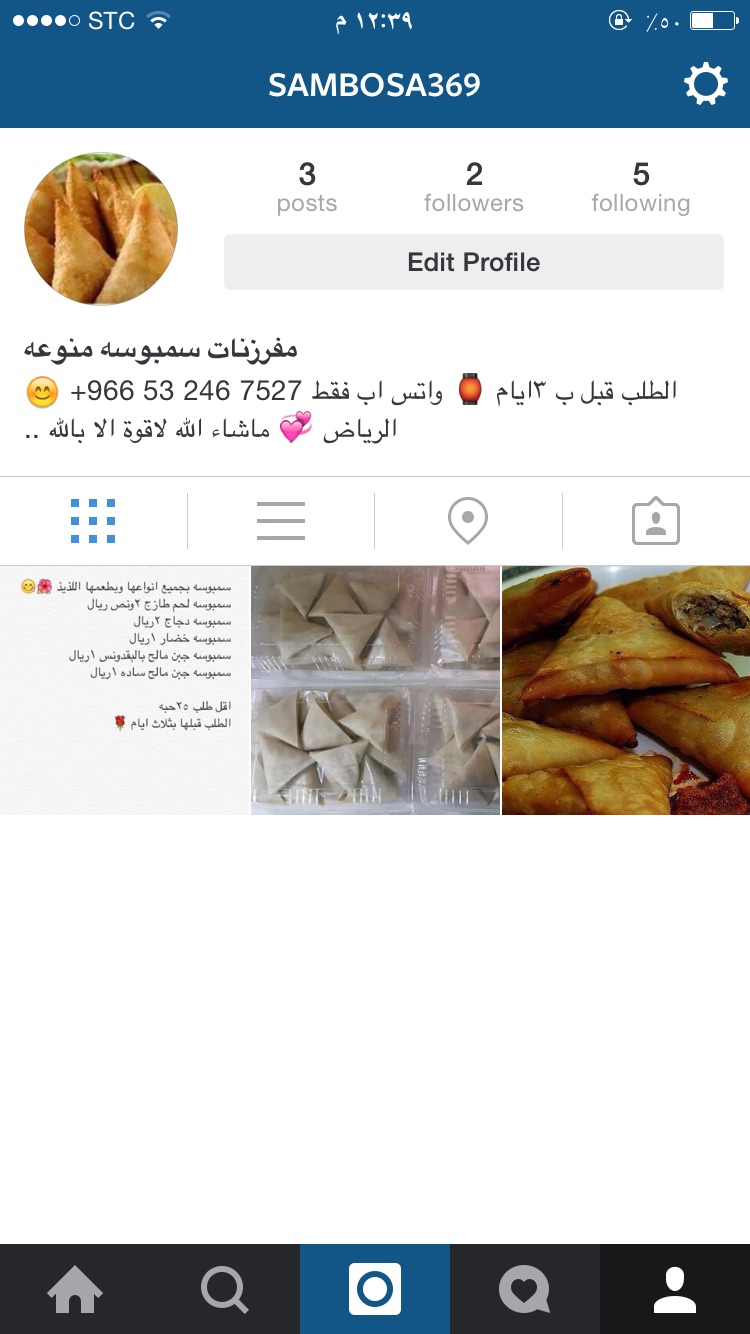Open the frozen packaged samosas post
The width and height of the screenshot is (750, 1334).
pyautogui.click(x=375, y=690)
